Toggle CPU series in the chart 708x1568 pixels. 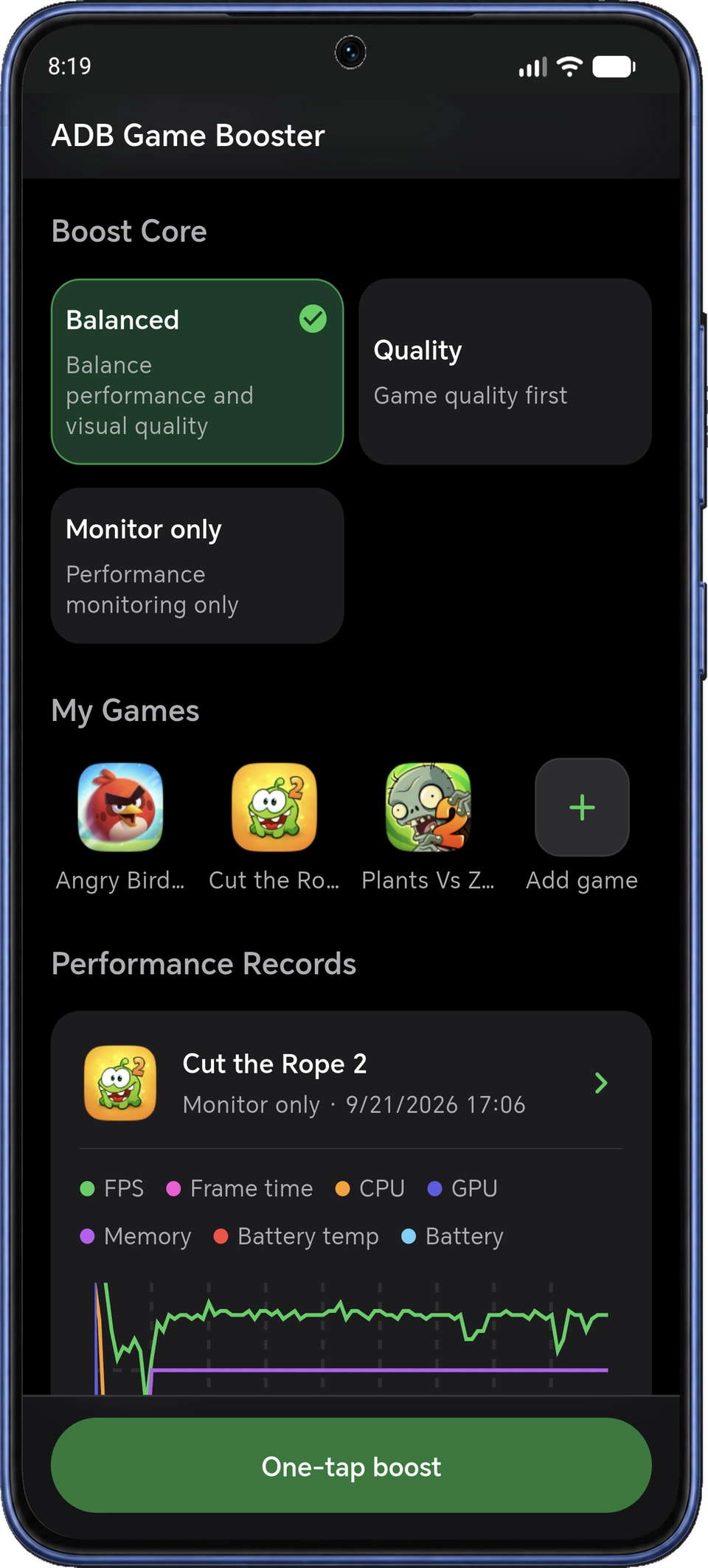click(369, 1188)
